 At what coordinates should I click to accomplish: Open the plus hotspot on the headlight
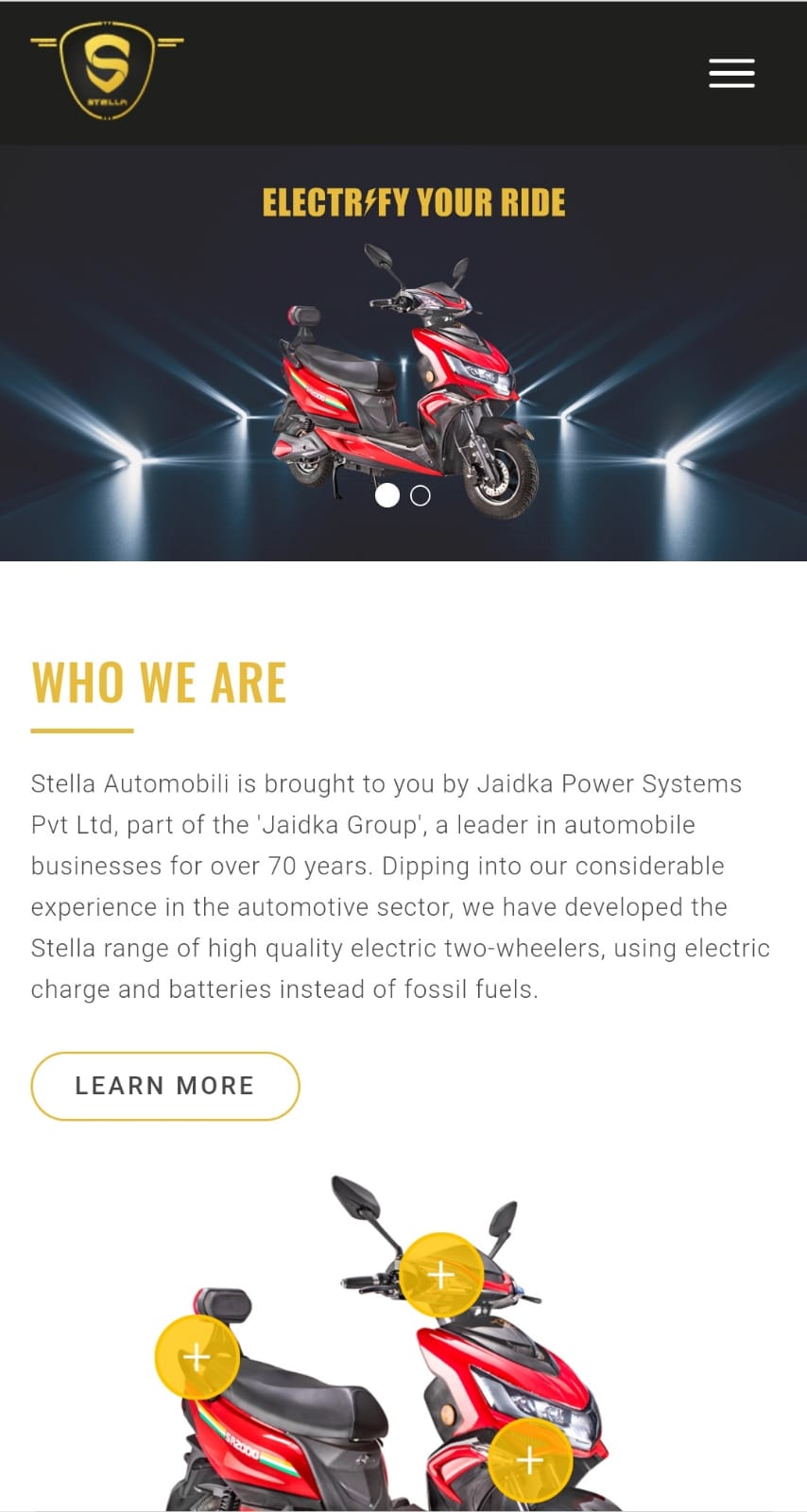tap(530, 1460)
